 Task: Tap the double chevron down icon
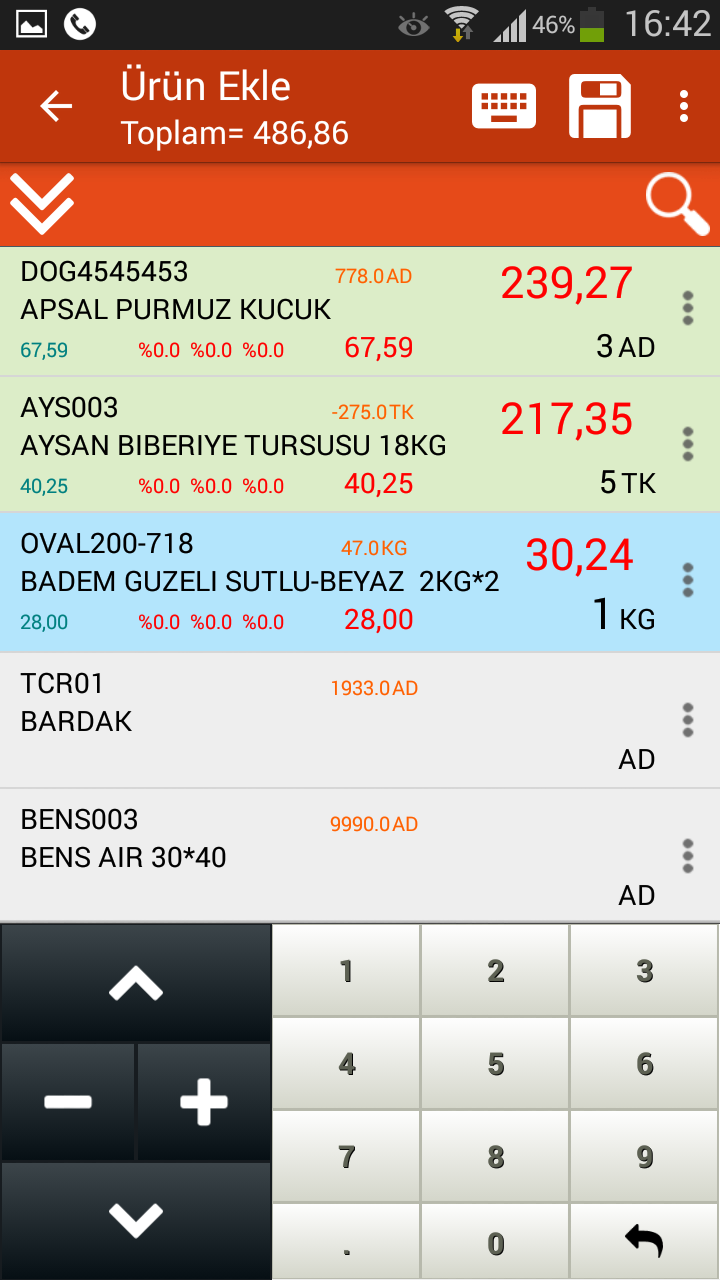click(x=42, y=204)
